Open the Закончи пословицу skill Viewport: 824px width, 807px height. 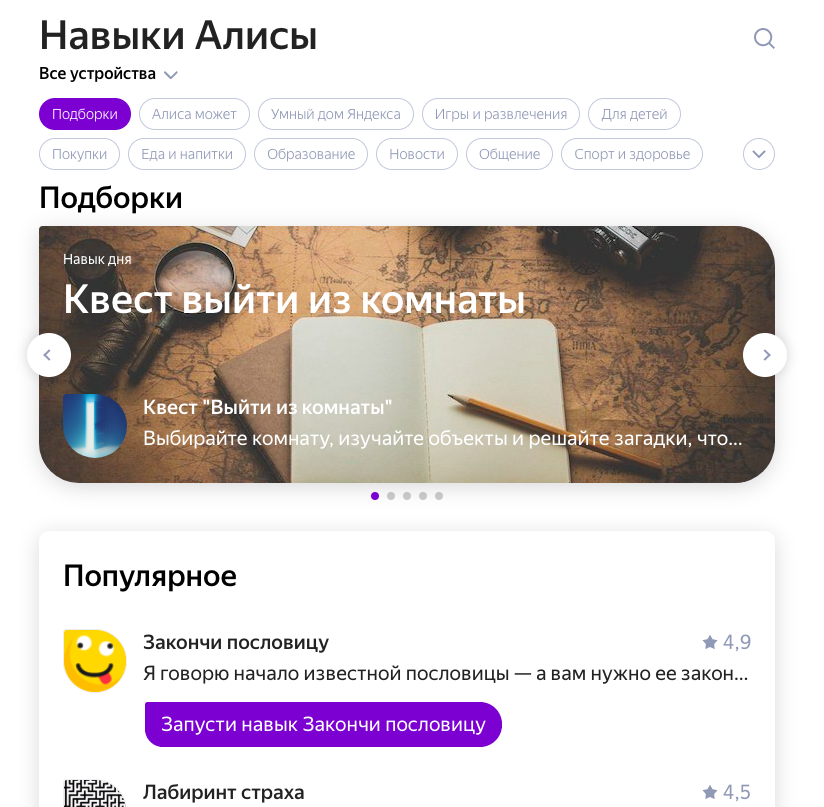coord(236,642)
